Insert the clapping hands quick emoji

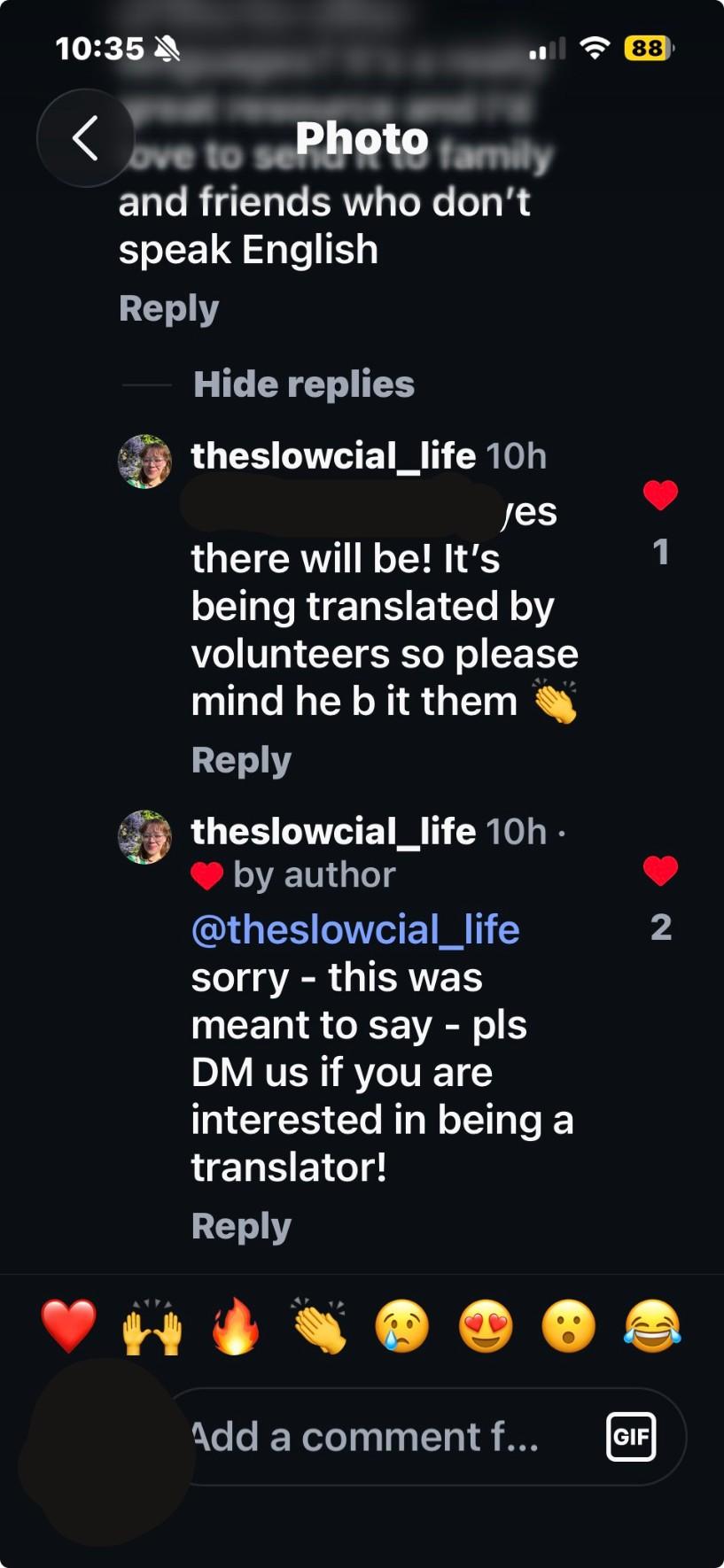(x=319, y=1326)
